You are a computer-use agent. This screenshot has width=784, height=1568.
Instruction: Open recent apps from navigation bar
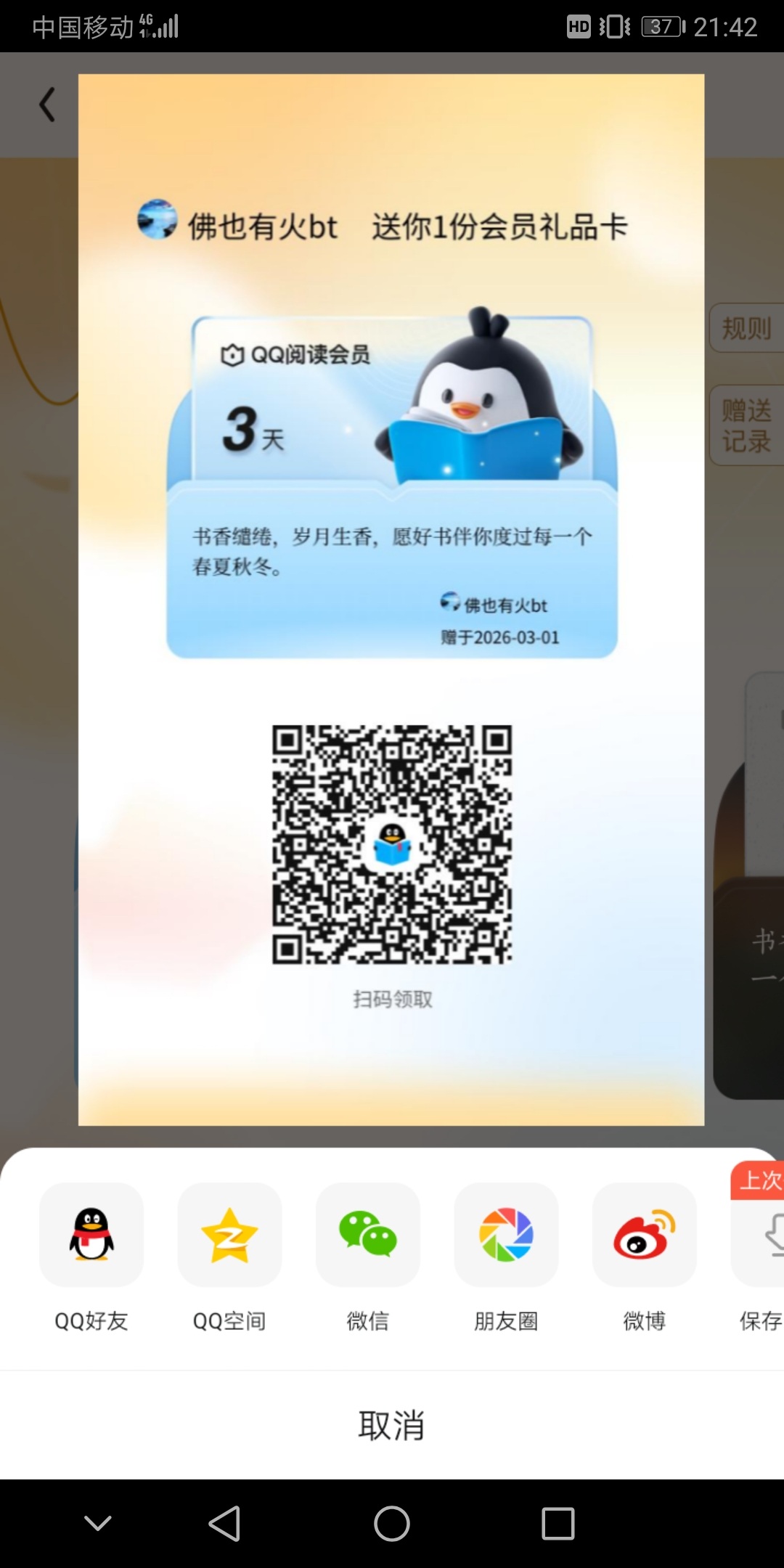[x=558, y=1523]
